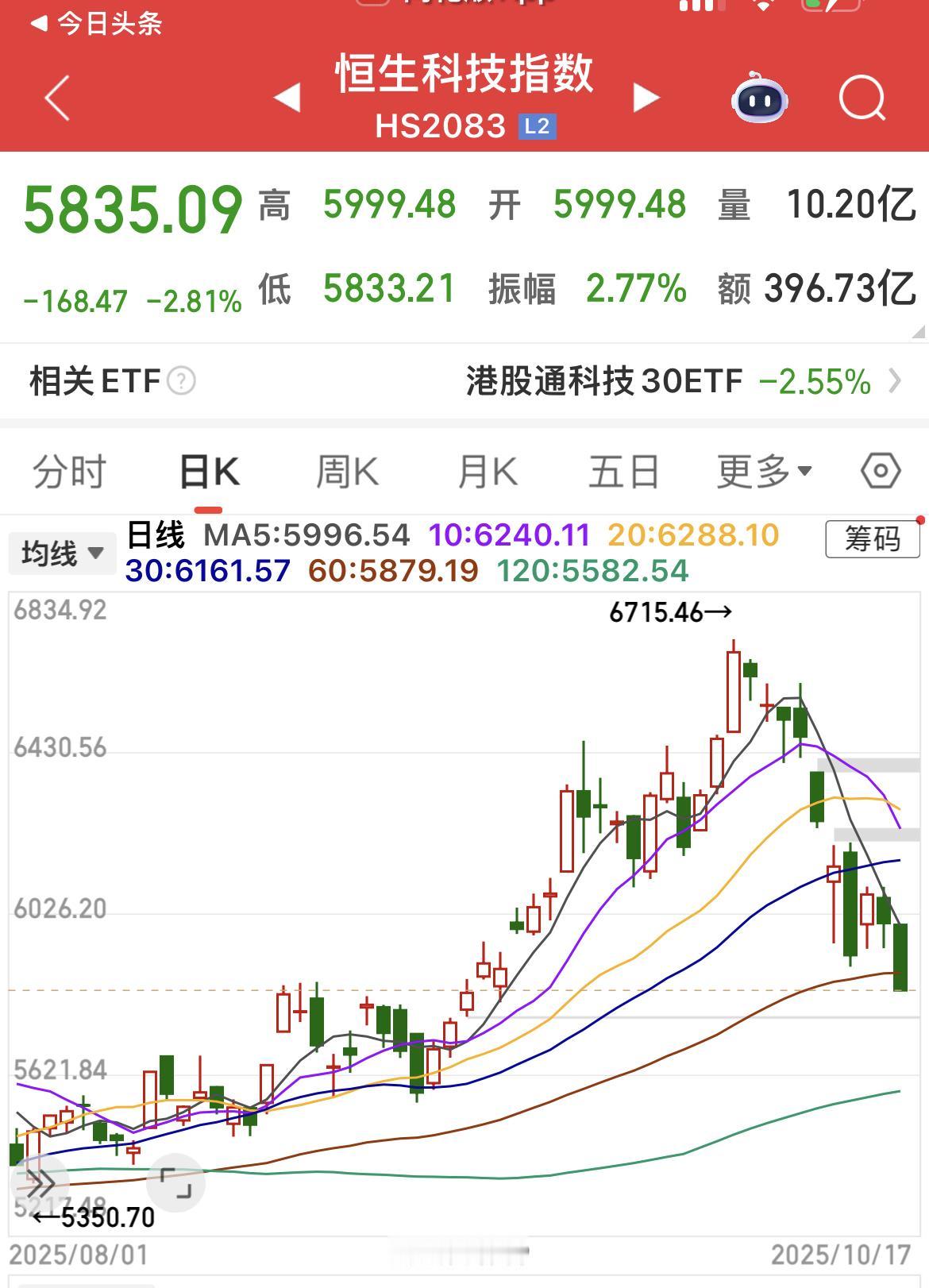Select the 日K chart tab
929x1288 pixels.
click(209, 472)
